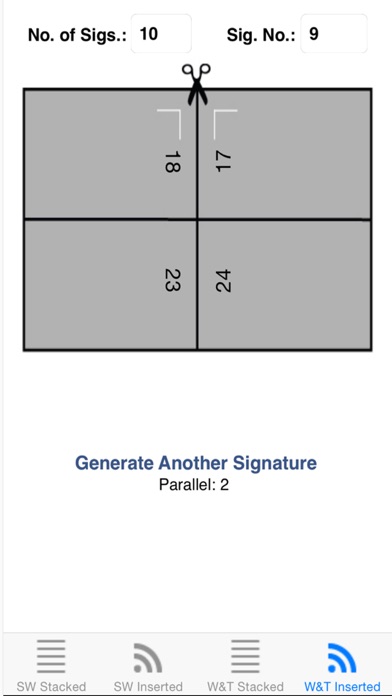Tap Generate Another Signature

(196, 463)
